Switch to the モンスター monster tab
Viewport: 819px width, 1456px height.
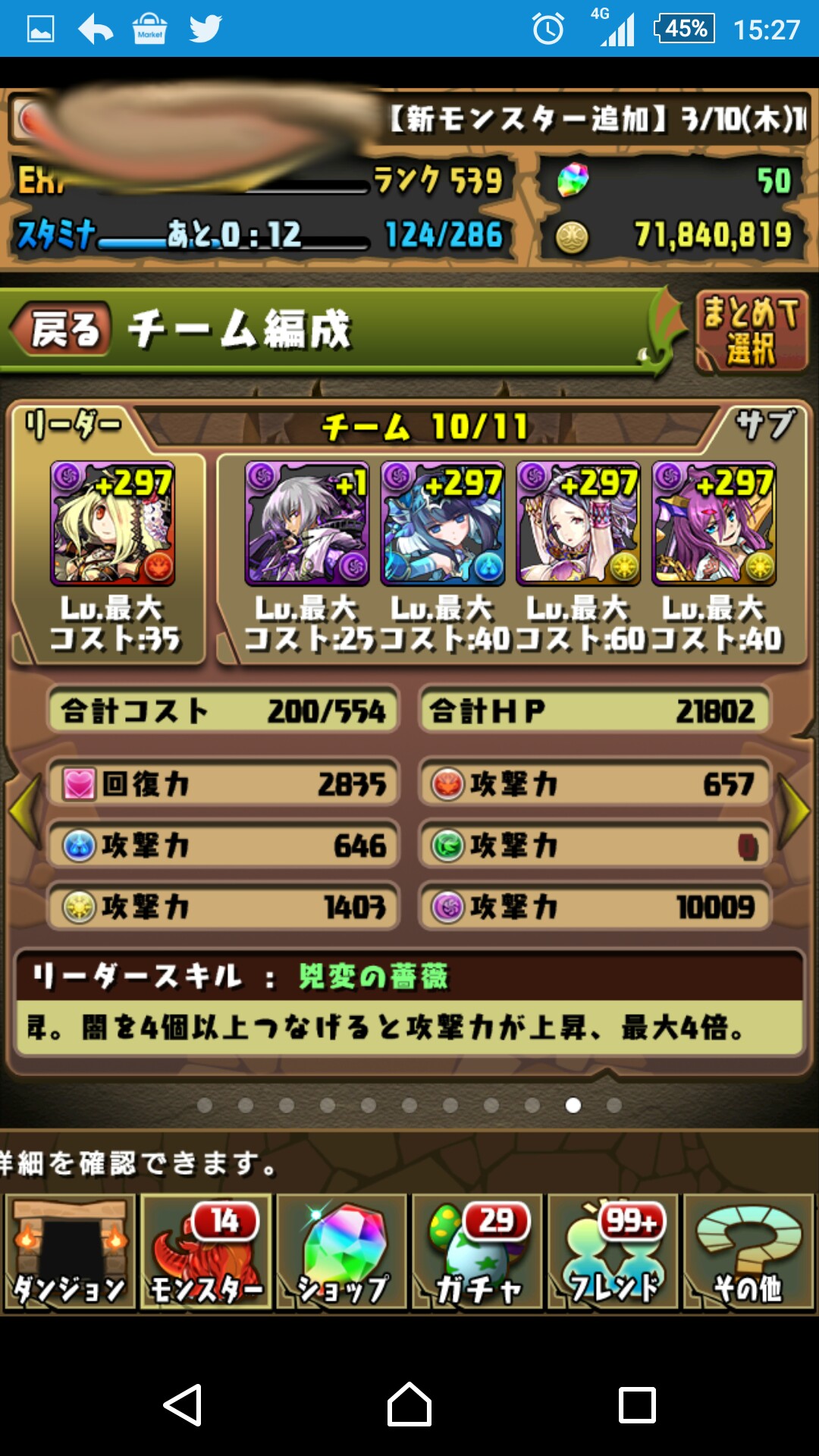(x=206, y=1253)
